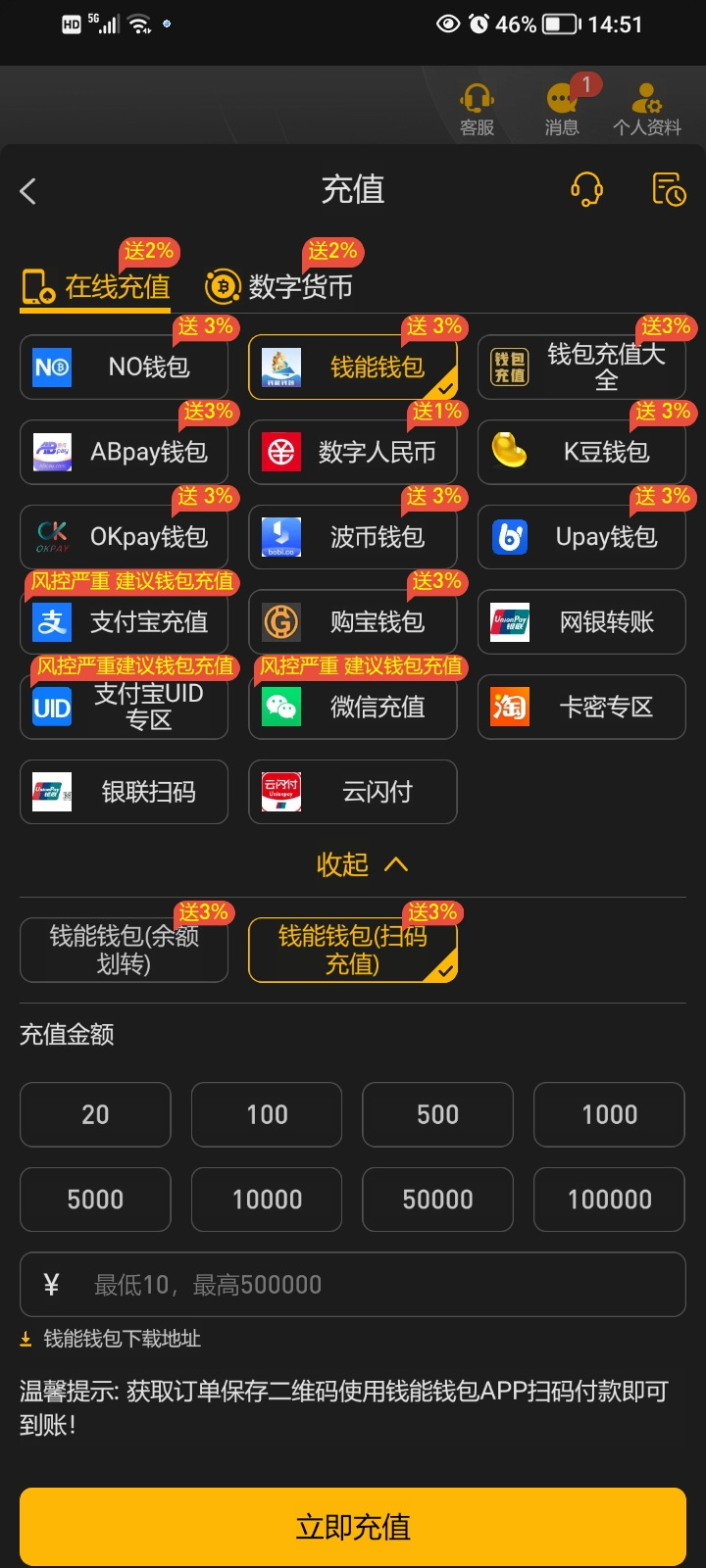Choose 支付宝充值
706x1568 pixels.
(125, 622)
